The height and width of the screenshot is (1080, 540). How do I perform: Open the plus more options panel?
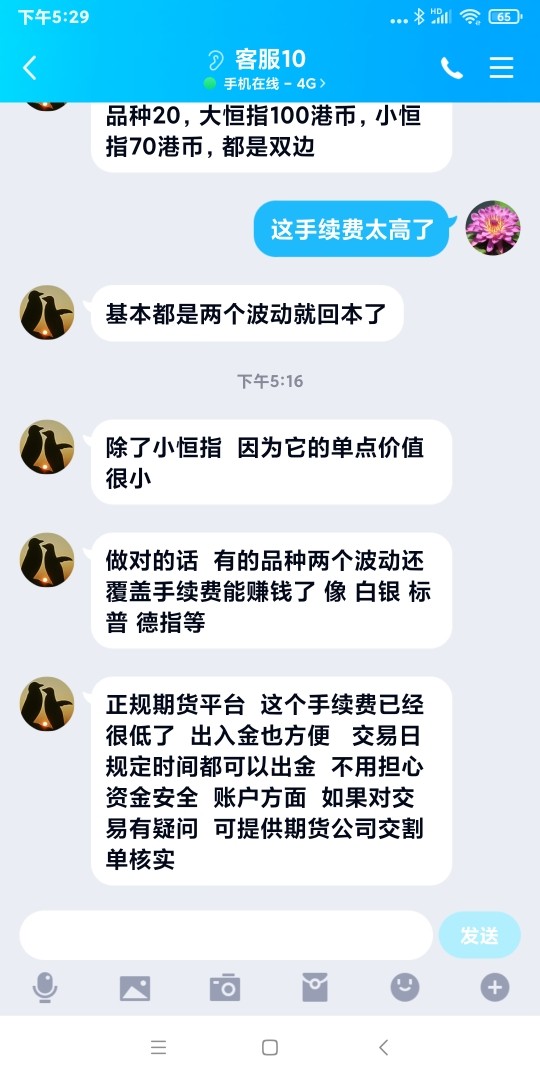click(x=495, y=988)
